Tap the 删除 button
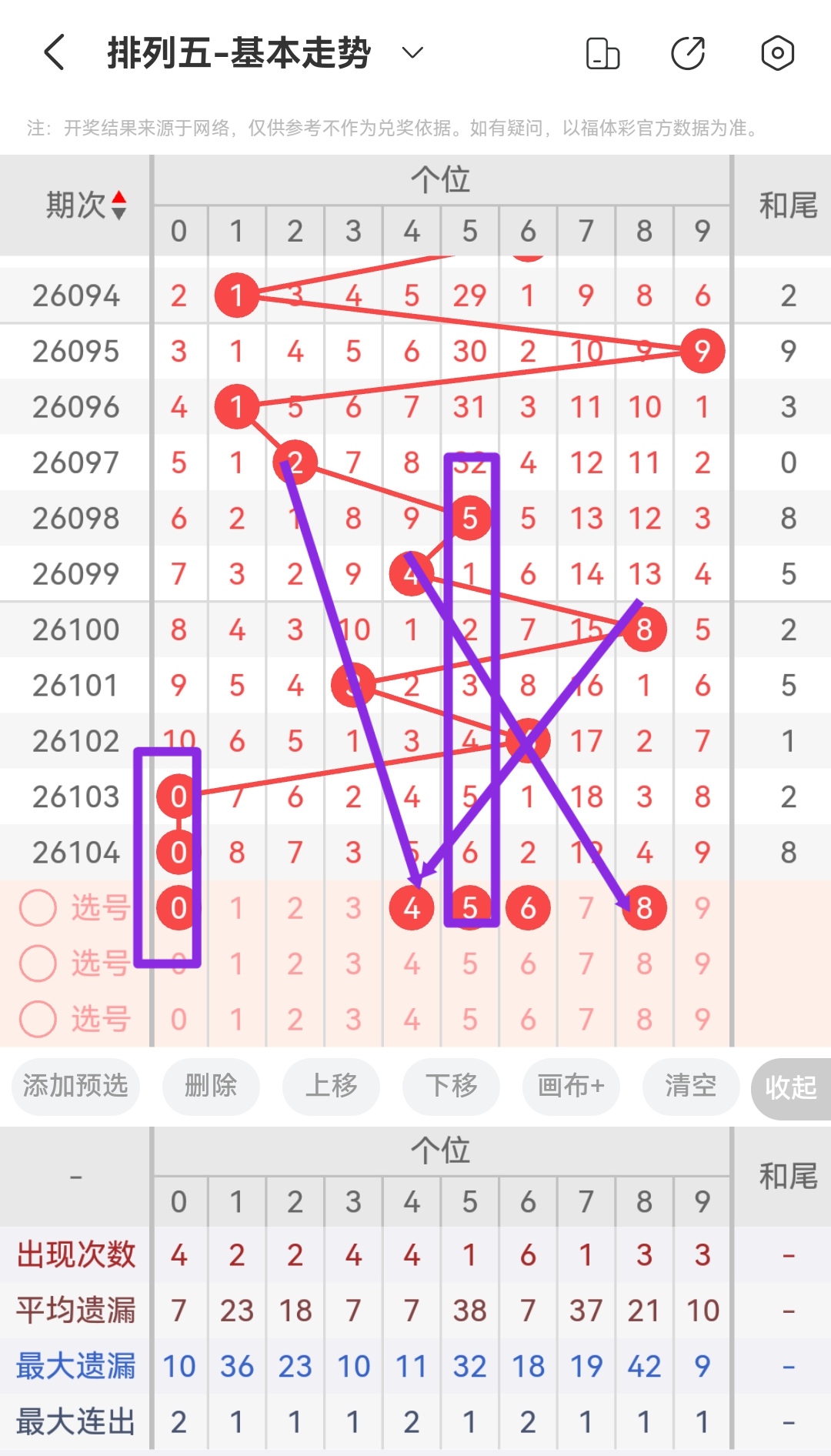This screenshot has height=1456, width=831. click(x=211, y=1087)
